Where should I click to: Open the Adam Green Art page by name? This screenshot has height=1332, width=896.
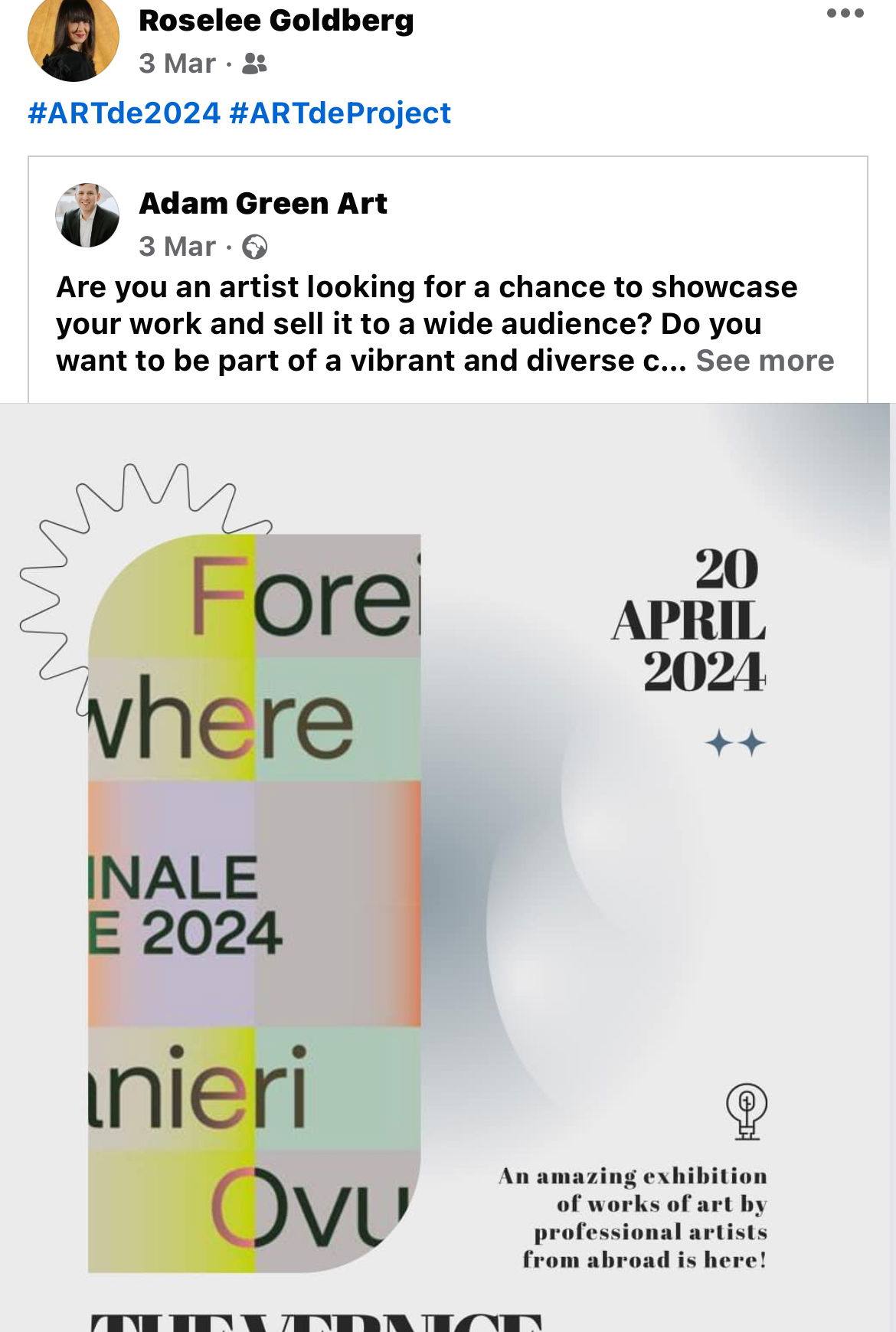[x=263, y=204]
